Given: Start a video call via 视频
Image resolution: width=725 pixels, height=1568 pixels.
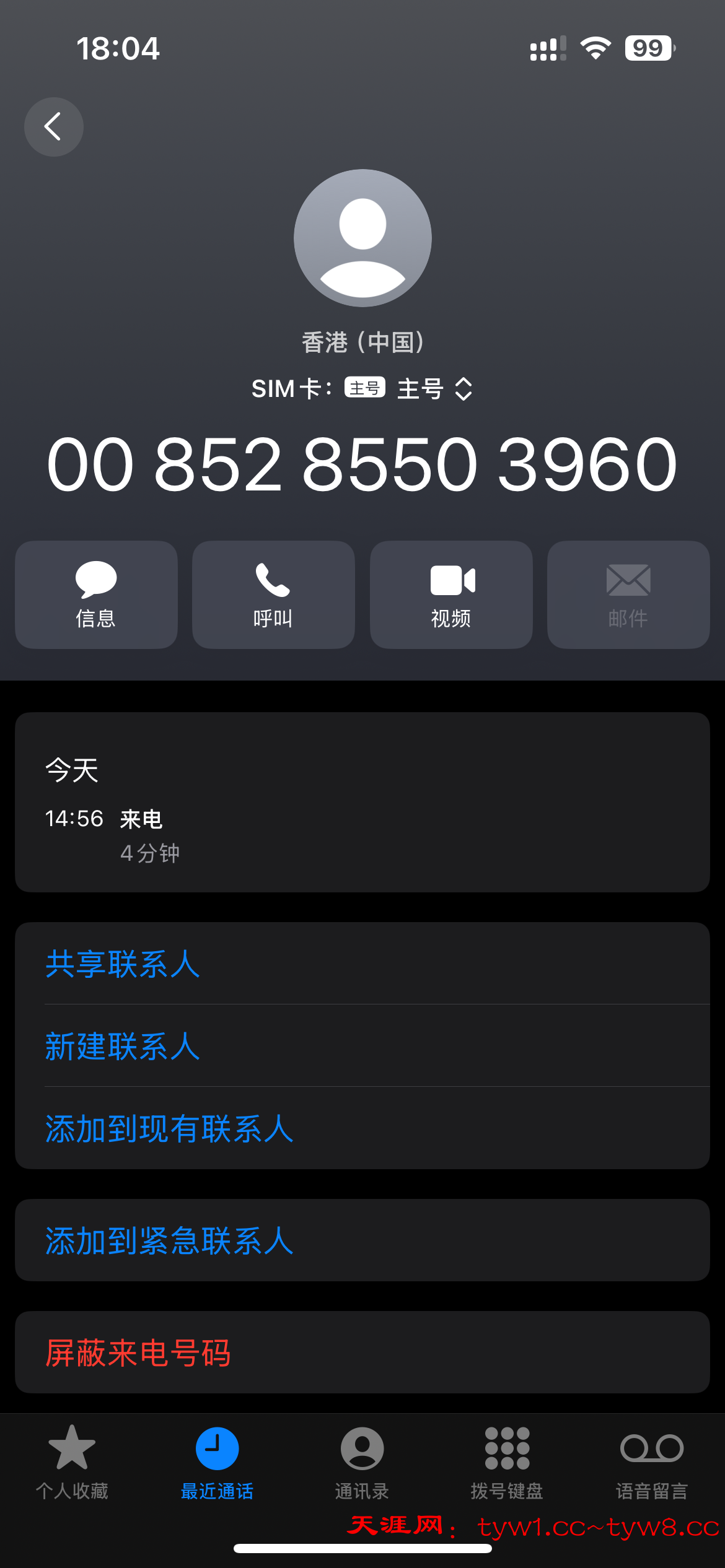Looking at the screenshot, I should click(451, 595).
